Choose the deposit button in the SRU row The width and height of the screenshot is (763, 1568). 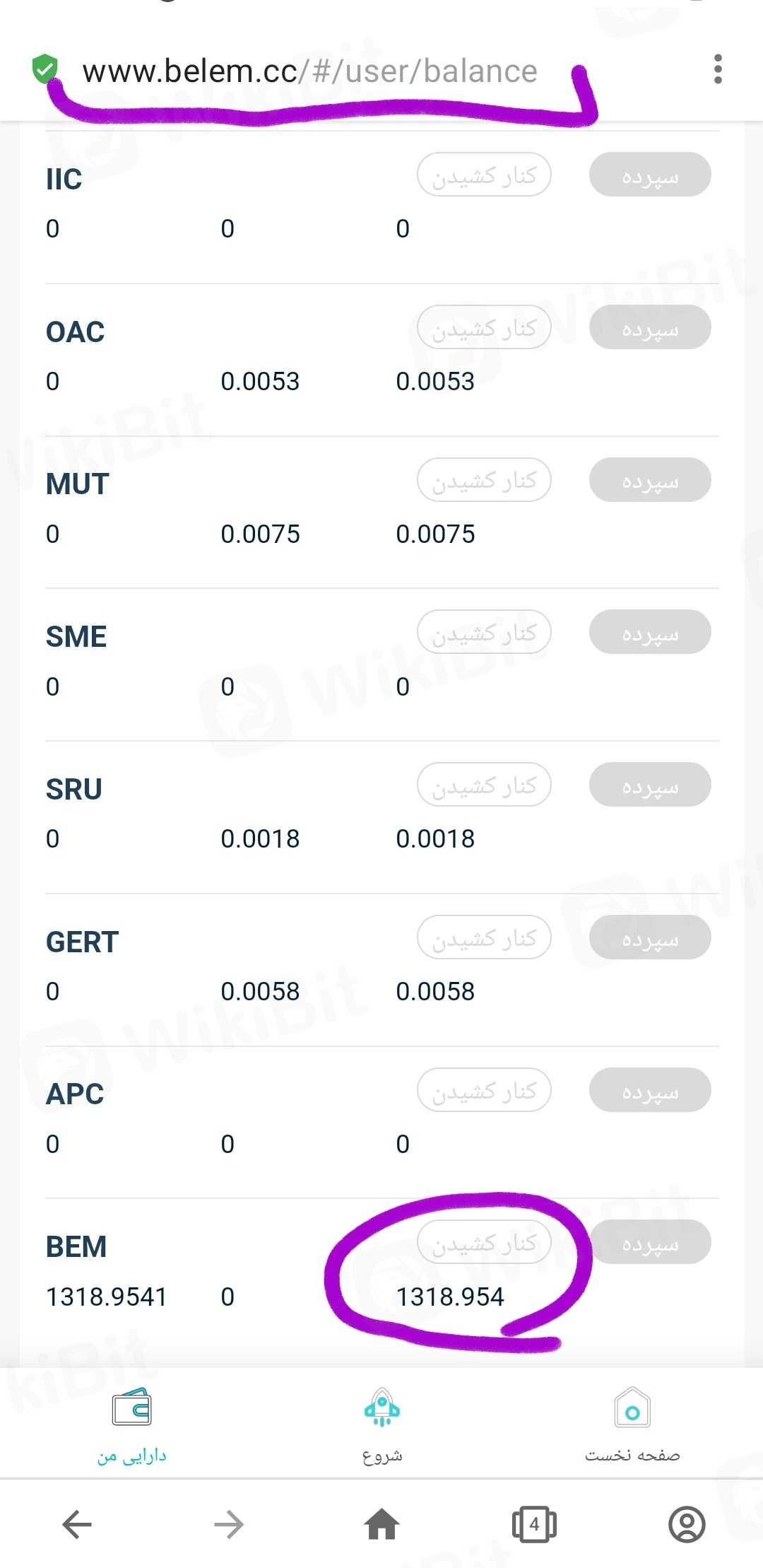[650, 785]
